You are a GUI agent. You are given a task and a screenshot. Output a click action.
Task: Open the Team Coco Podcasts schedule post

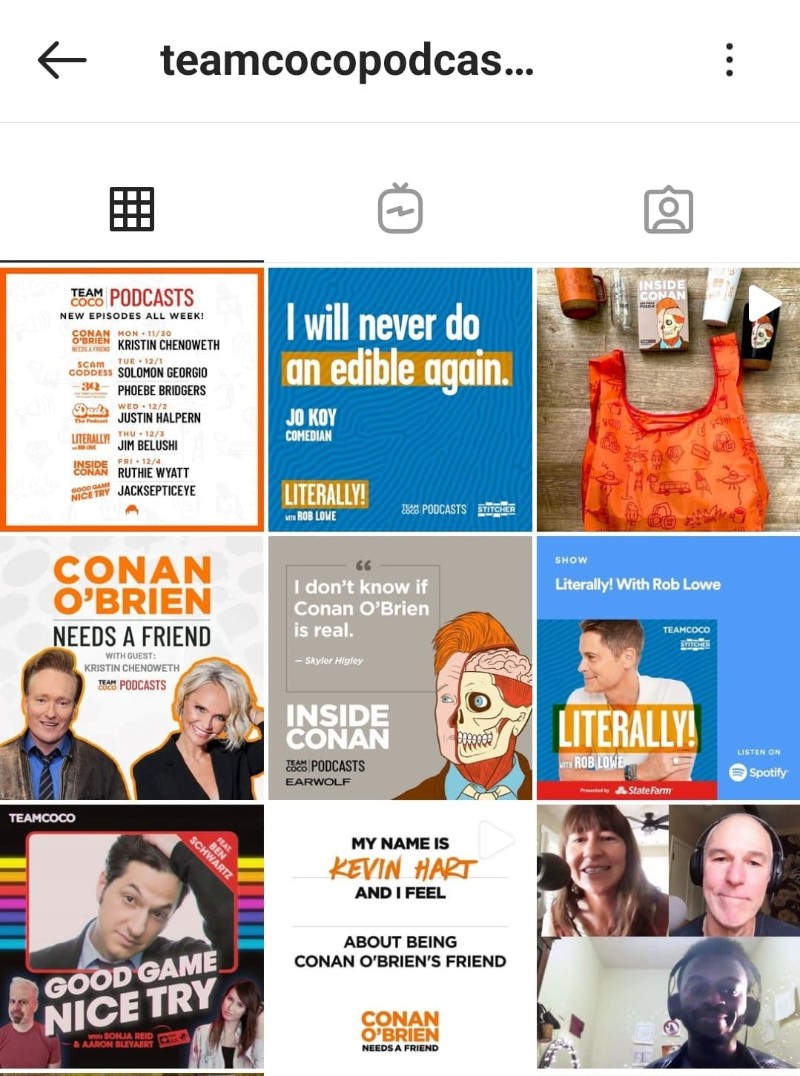click(x=132, y=398)
